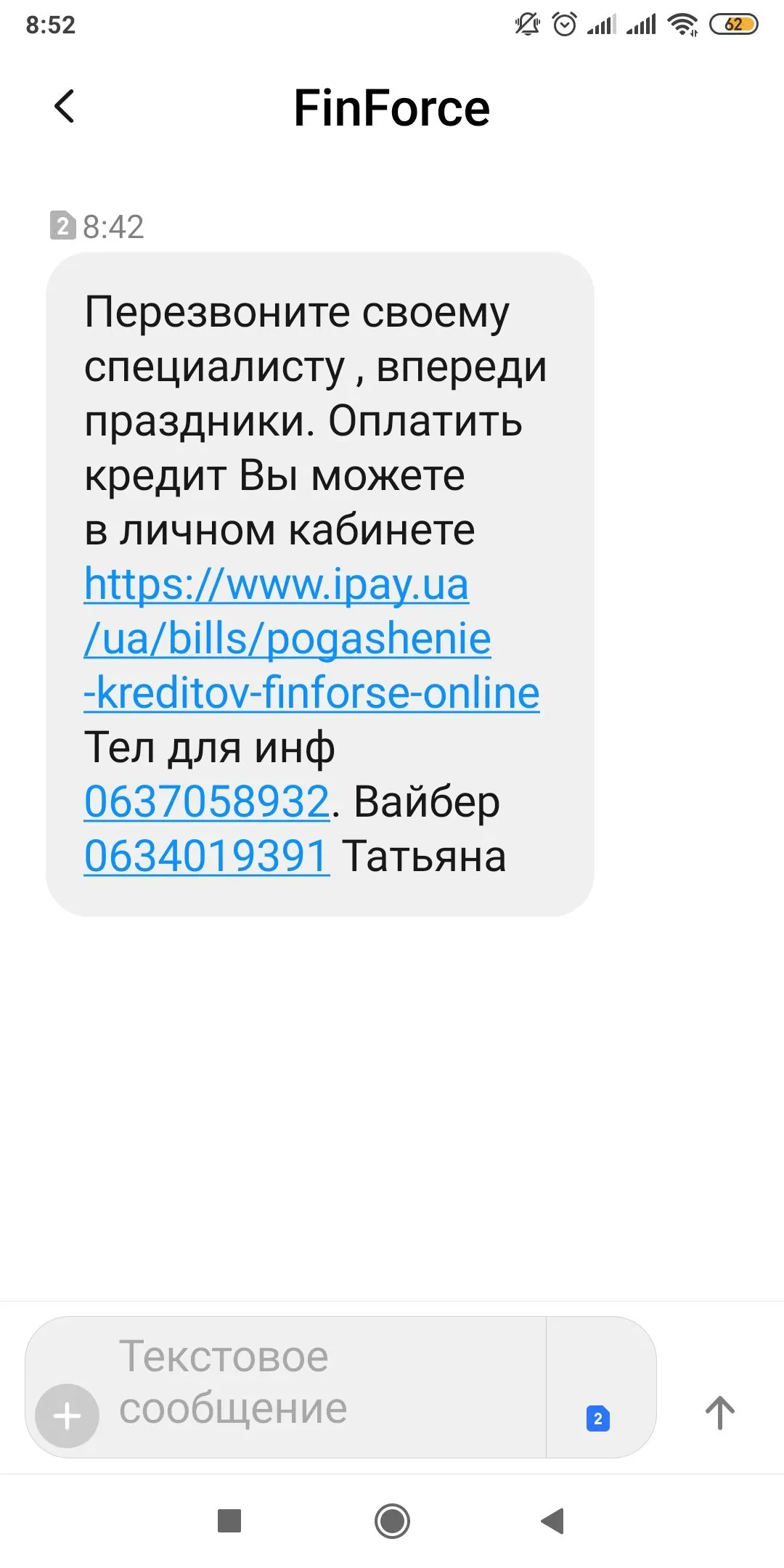Call the number 0637058932
Image resolution: width=784 pixels, height=1568 pixels.
[207, 801]
